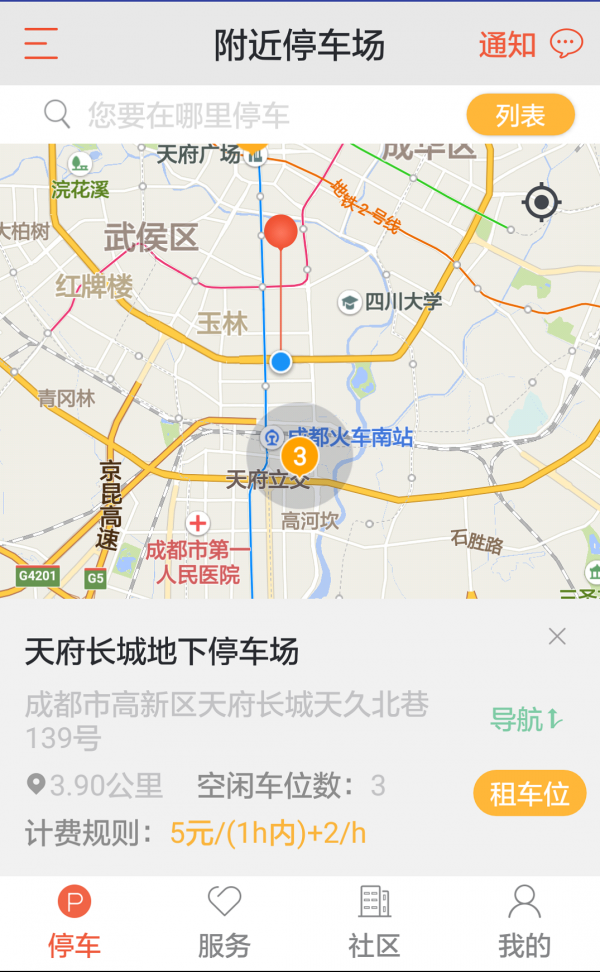Screen dimensions: 600x972
Task: Recenter map with the locate-me icon
Action: pyautogui.click(x=541, y=203)
